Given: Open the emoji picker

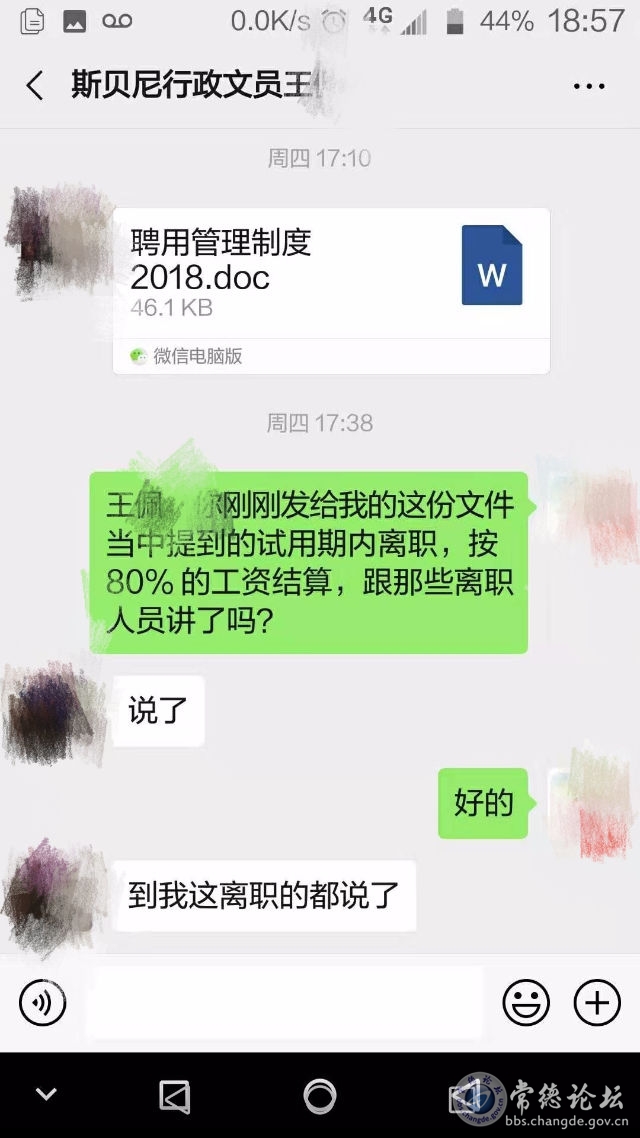Looking at the screenshot, I should tap(526, 1003).
